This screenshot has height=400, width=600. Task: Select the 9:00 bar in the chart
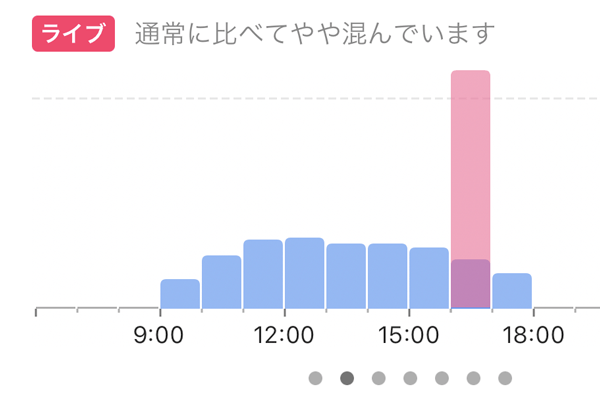(180, 294)
